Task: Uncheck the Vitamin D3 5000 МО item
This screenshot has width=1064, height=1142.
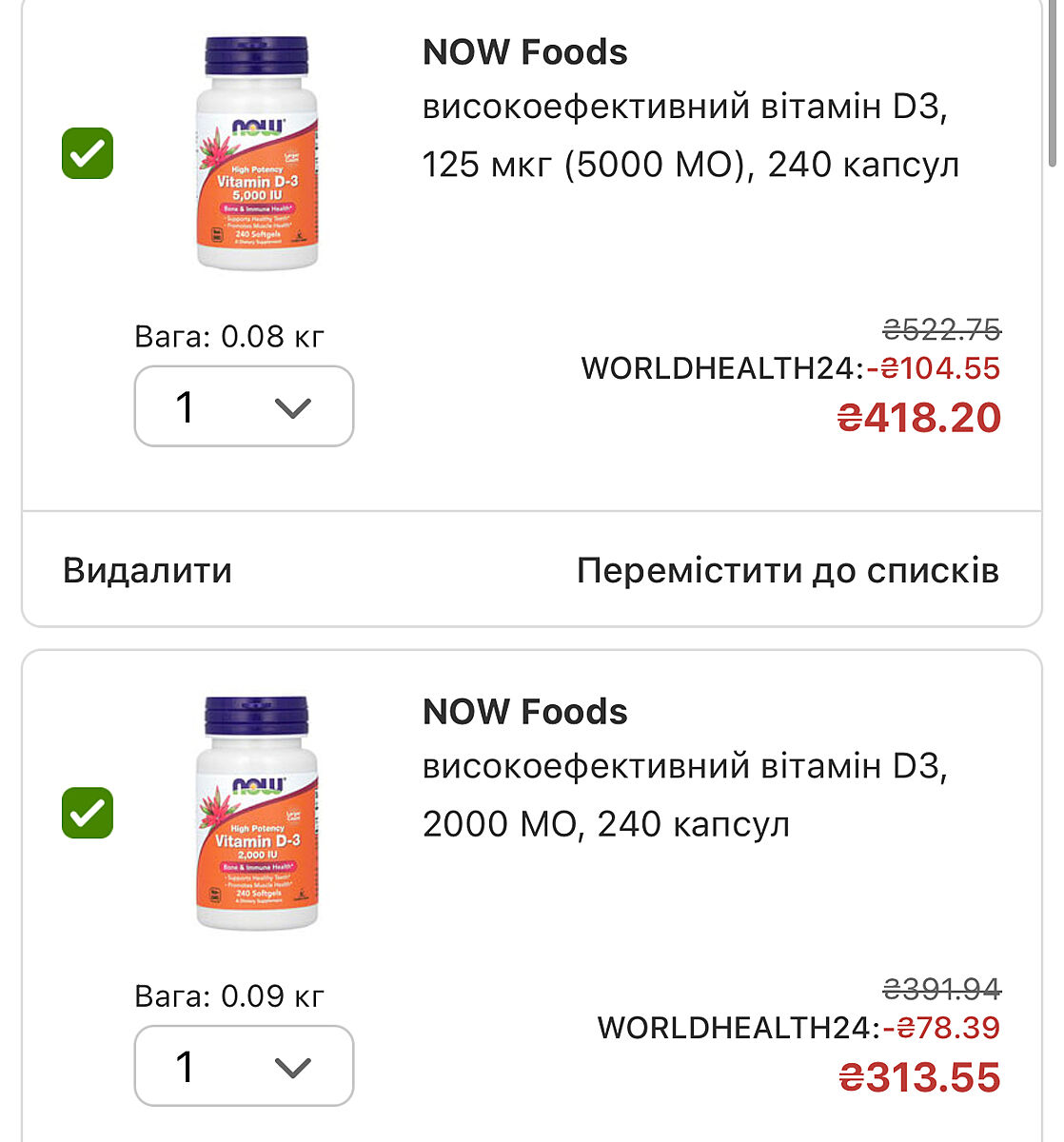Action: click(88, 153)
